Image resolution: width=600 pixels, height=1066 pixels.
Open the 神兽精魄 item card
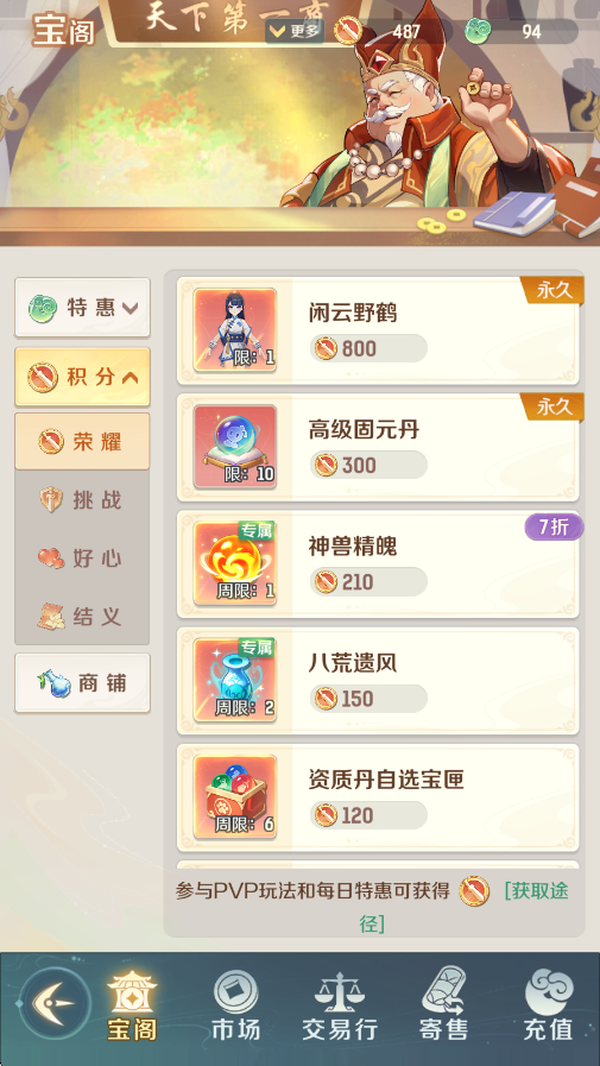click(378, 565)
